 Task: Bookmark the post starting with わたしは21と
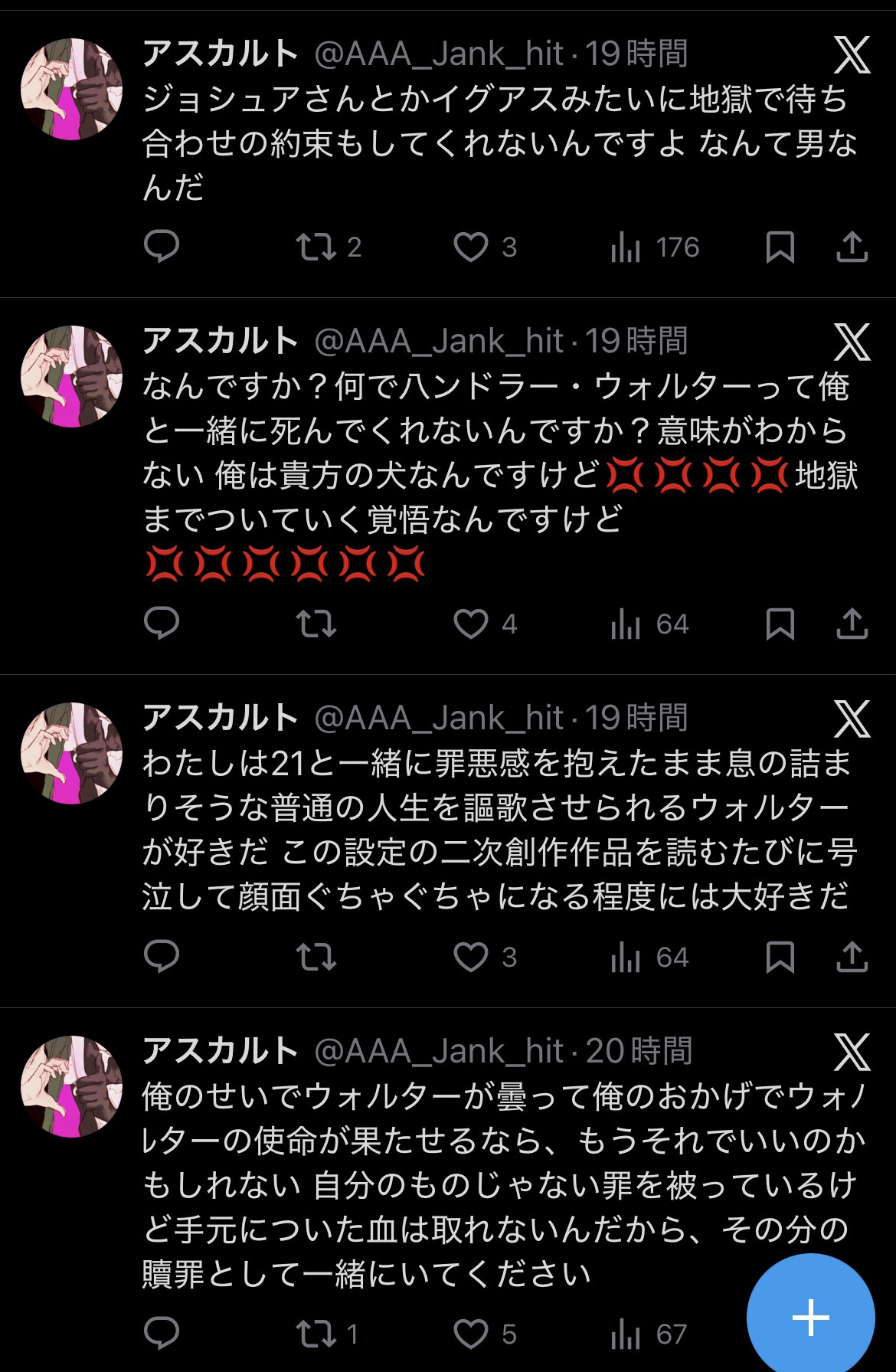point(780,958)
